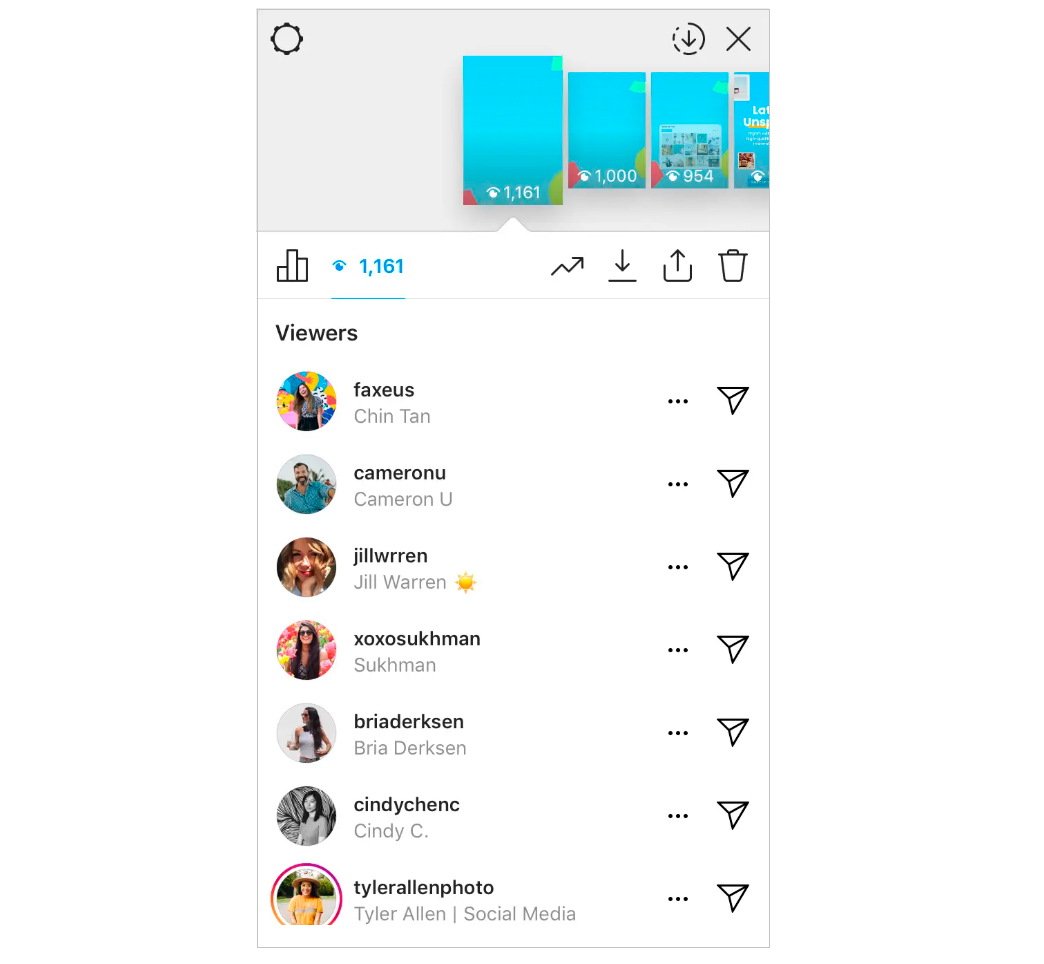Send a message to faxeus
The height and width of the screenshot is (964, 1044).
733,401
